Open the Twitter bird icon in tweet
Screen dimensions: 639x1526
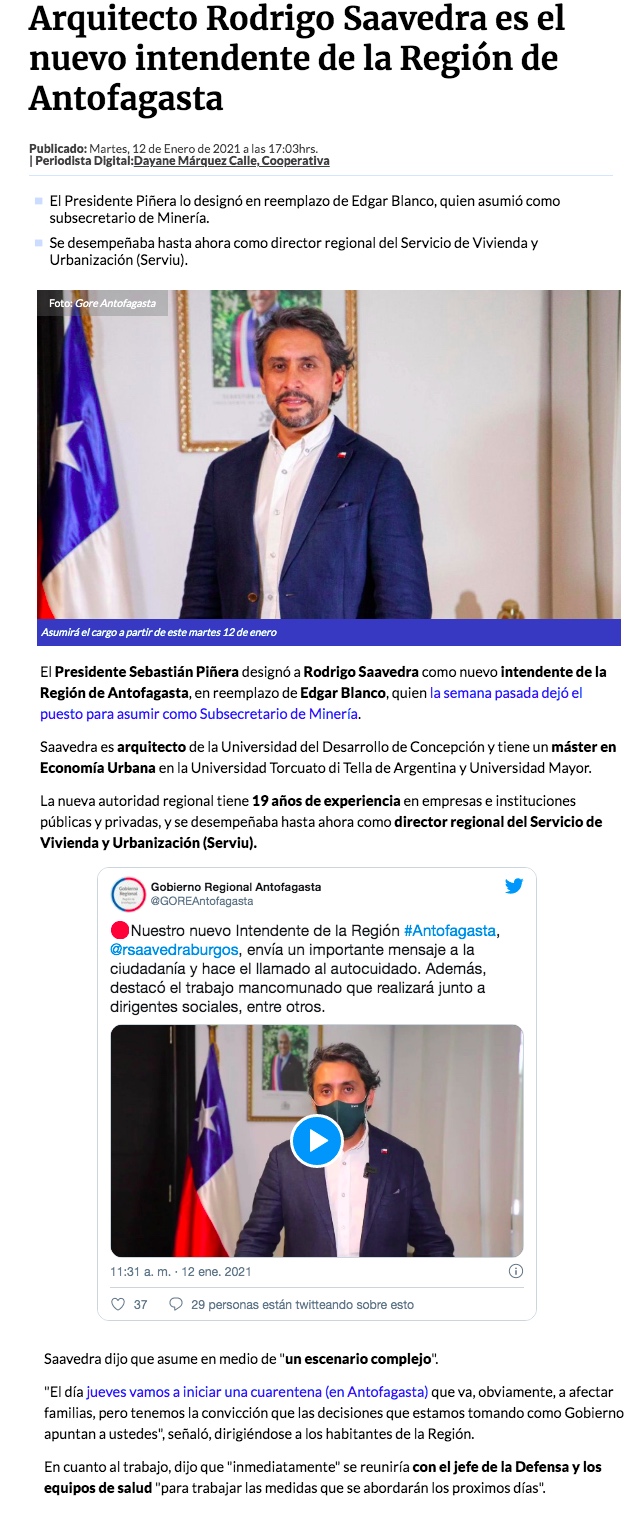513,886
